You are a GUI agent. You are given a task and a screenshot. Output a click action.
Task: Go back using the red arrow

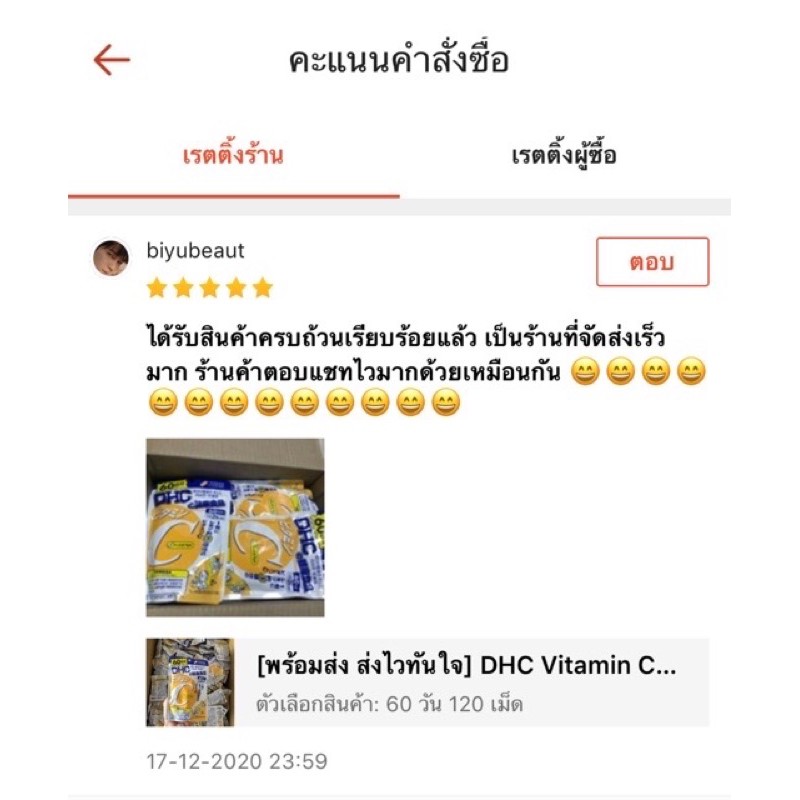click(x=111, y=60)
